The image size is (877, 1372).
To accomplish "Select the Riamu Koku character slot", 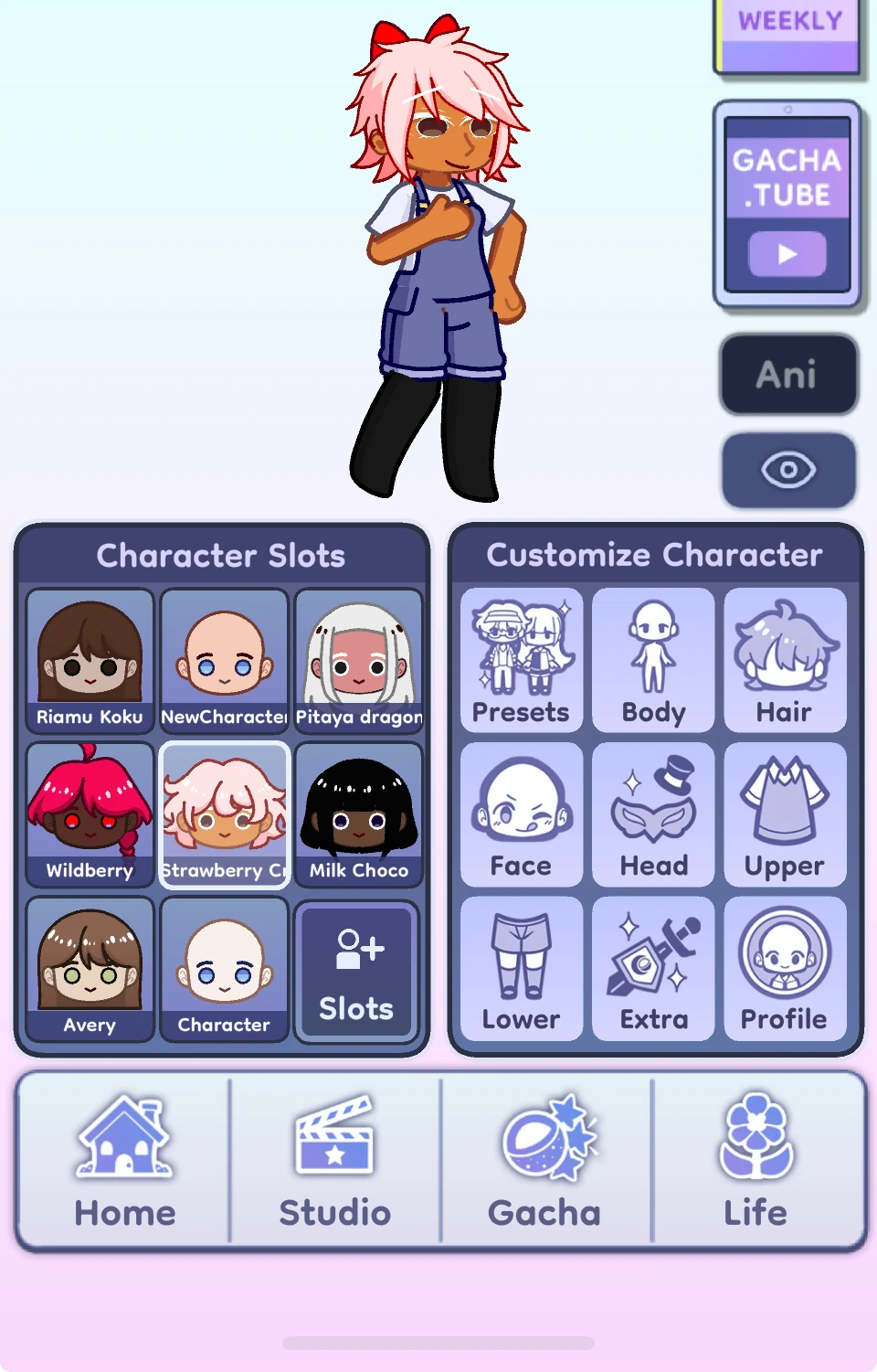I will (x=90, y=660).
